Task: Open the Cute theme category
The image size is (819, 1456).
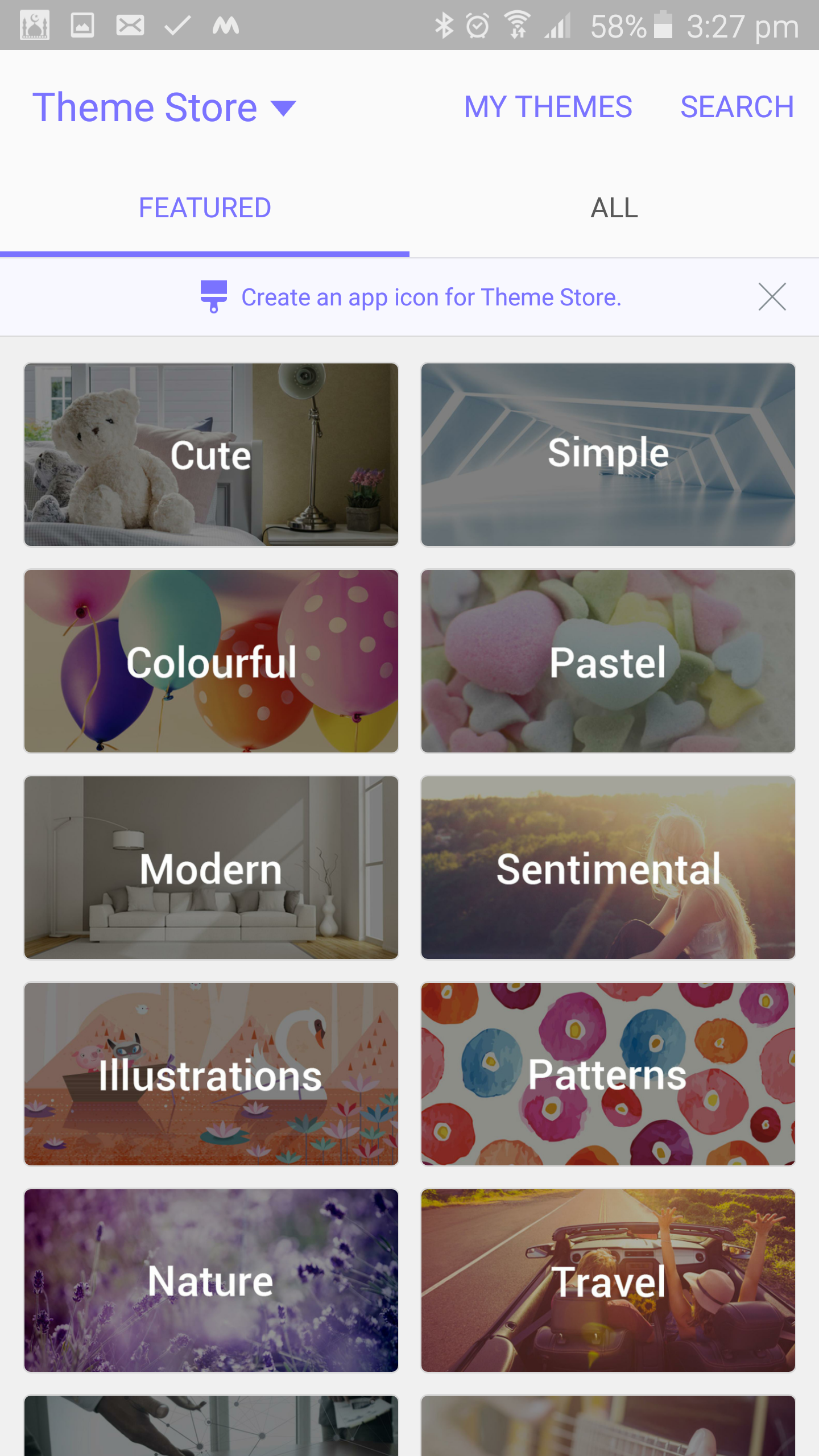Action: tap(211, 455)
